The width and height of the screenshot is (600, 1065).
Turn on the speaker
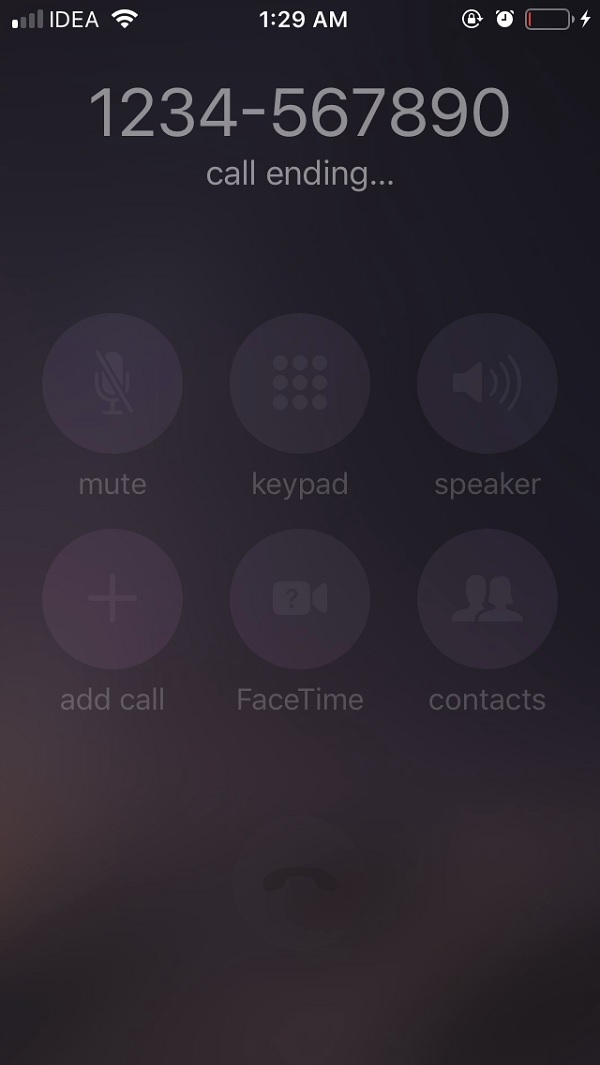coord(487,384)
